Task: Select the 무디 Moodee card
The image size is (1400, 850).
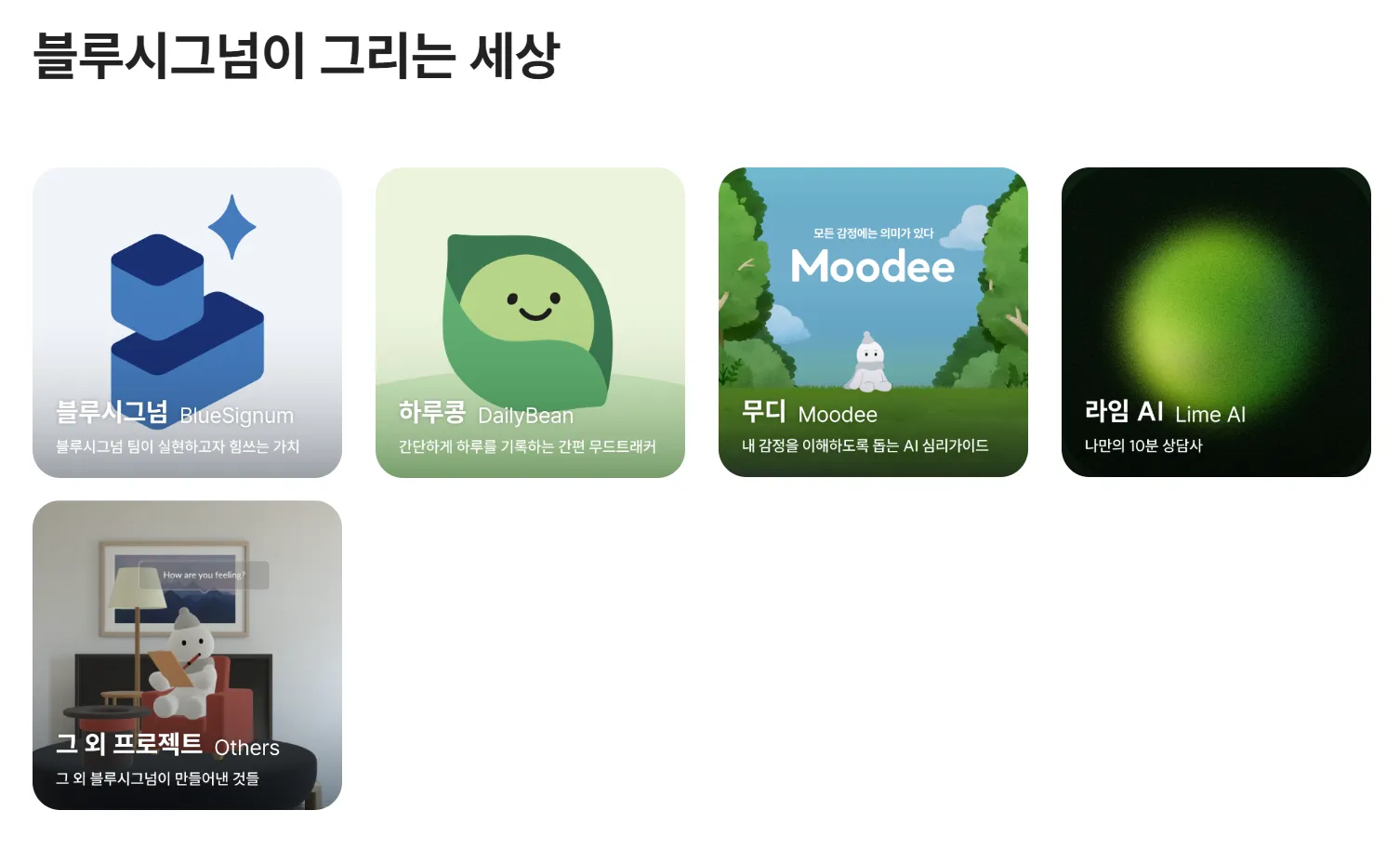Action: click(873, 322)
